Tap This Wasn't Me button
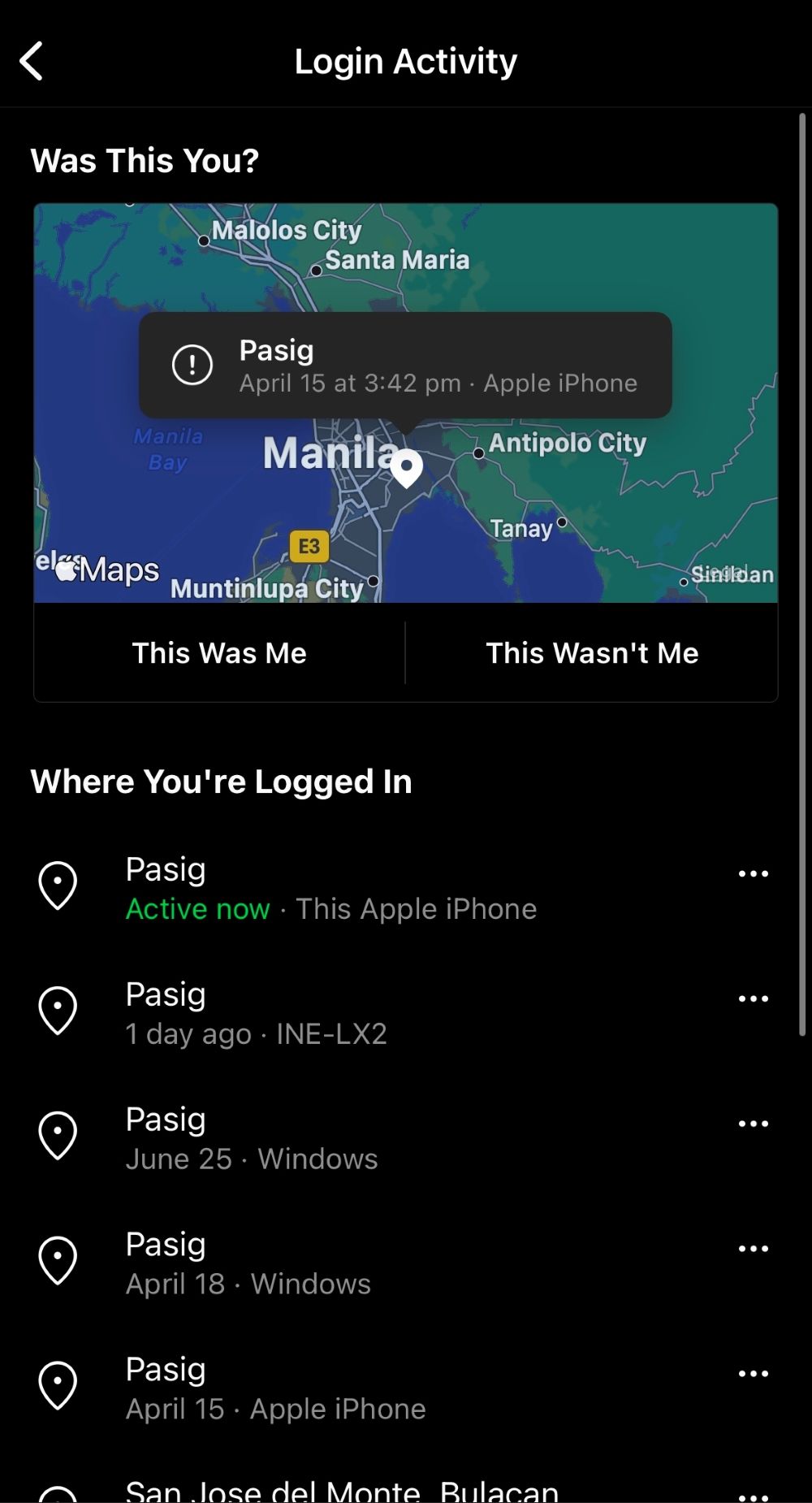The width and height of the screenshot is (812, 1503). tap(592, 653)
